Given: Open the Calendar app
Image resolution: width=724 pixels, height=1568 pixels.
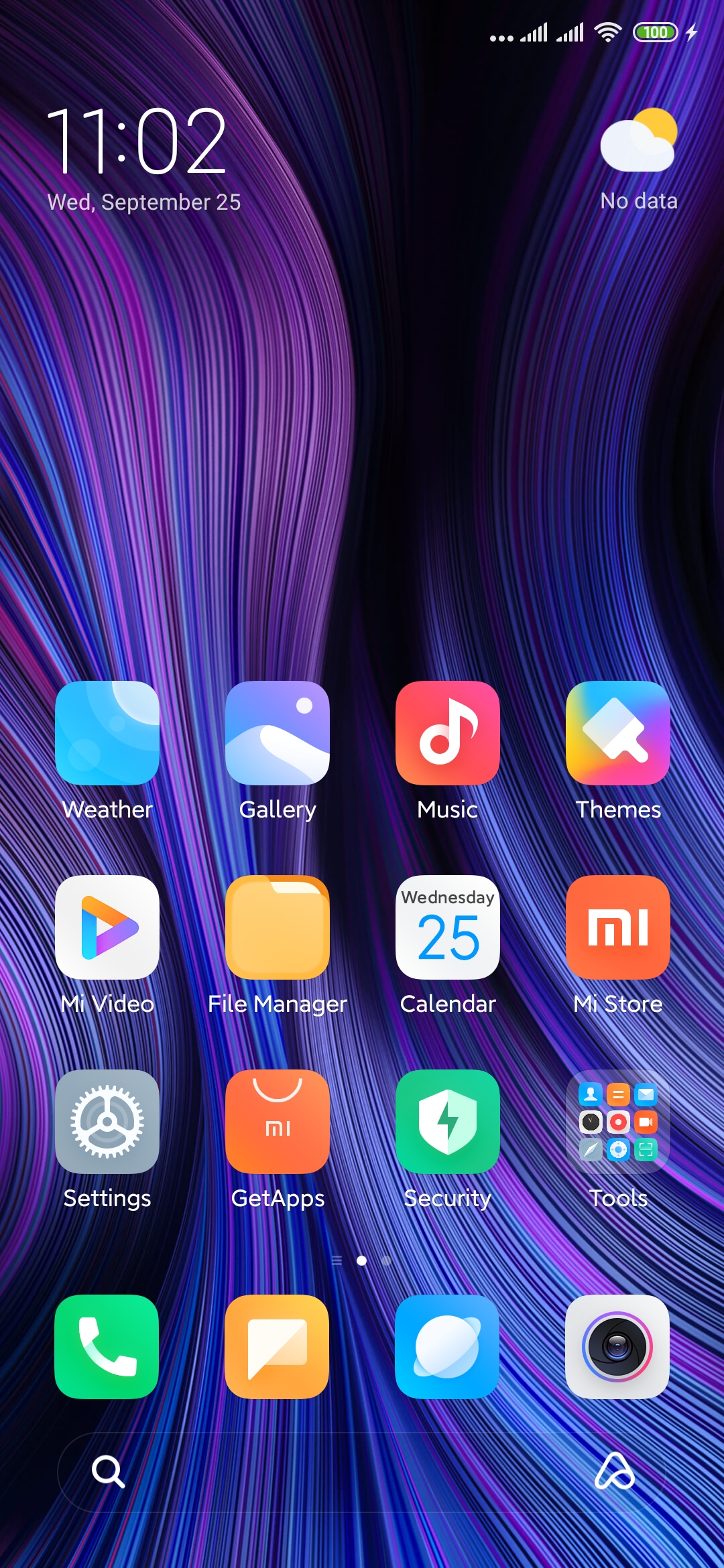Looking at the screenshot, I should (448, 927).
